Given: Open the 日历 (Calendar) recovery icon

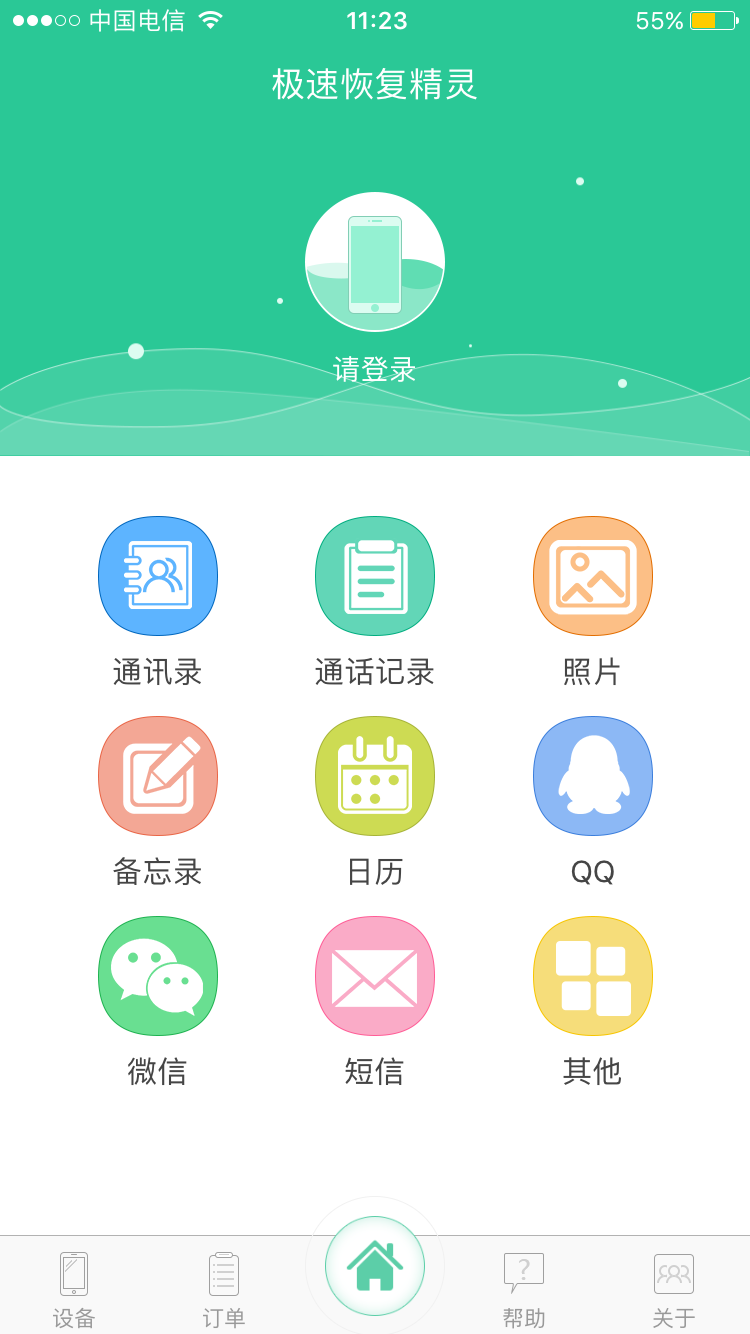Looking at the screenshot, I should [x=375, y=776].
